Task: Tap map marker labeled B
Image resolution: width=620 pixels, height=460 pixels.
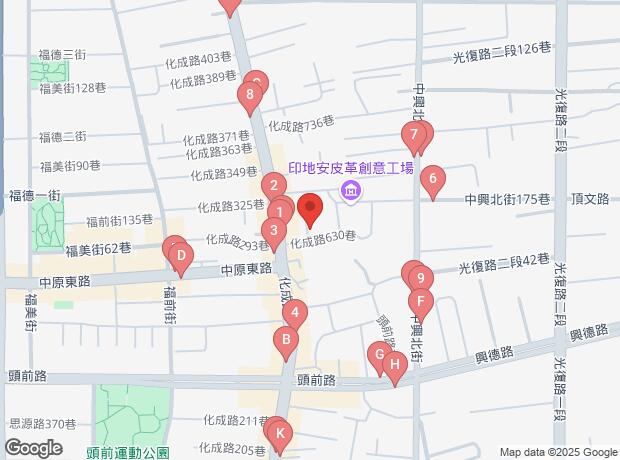Action: pyautogui.click(x=286, y=342)
